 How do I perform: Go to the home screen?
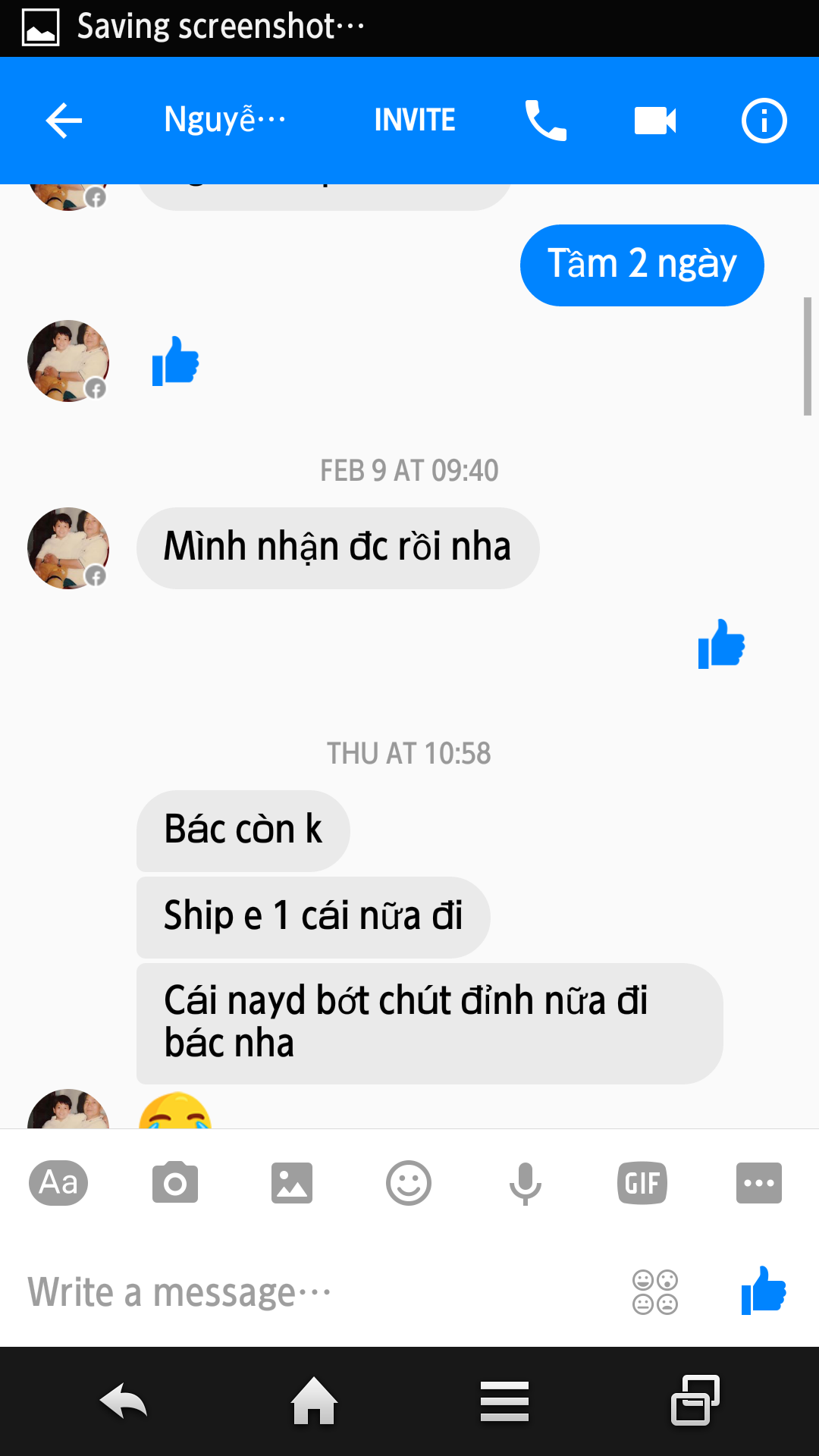click(x=314, y=1401)
